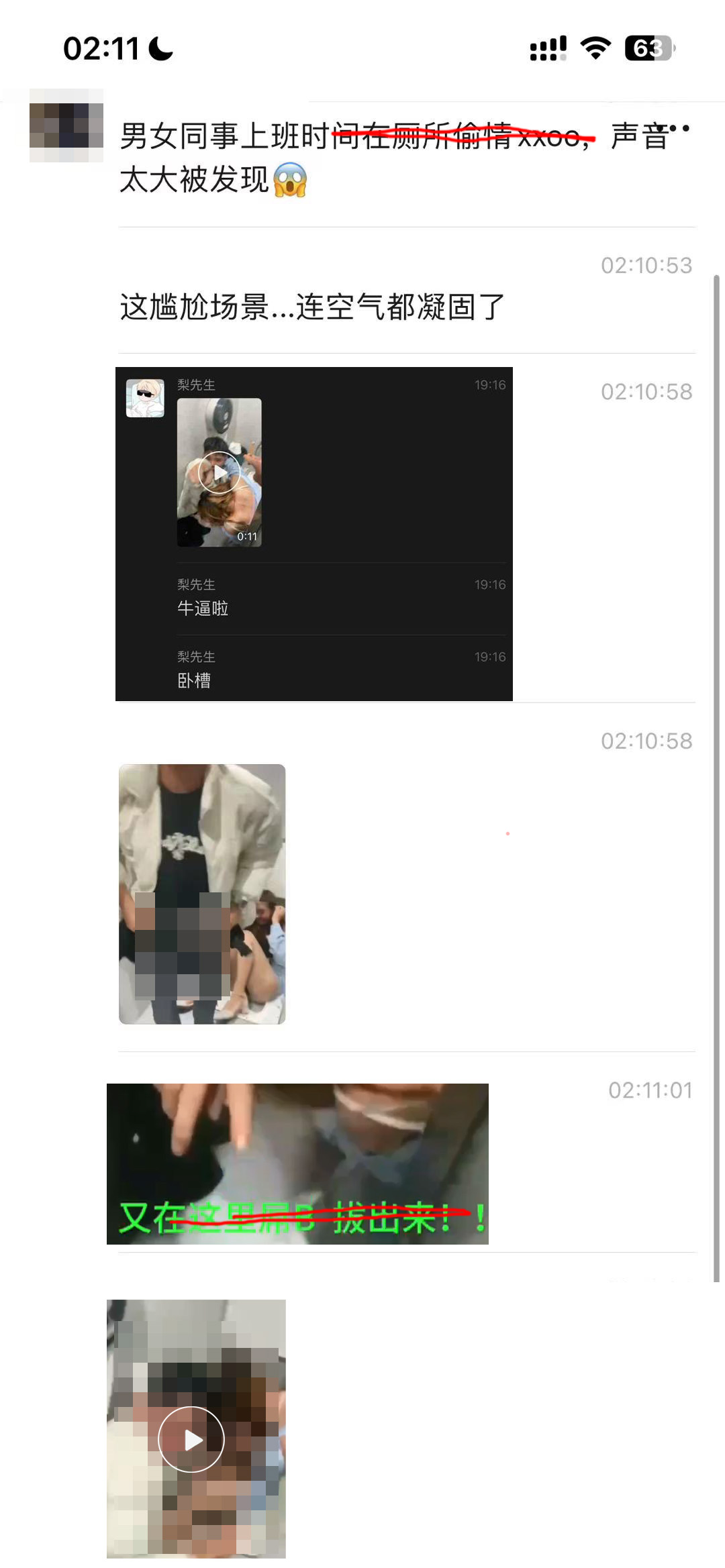Viewport: 725px width, 1568px height.
Task: Open the image with green caption text
Action: coord(297,1163)
